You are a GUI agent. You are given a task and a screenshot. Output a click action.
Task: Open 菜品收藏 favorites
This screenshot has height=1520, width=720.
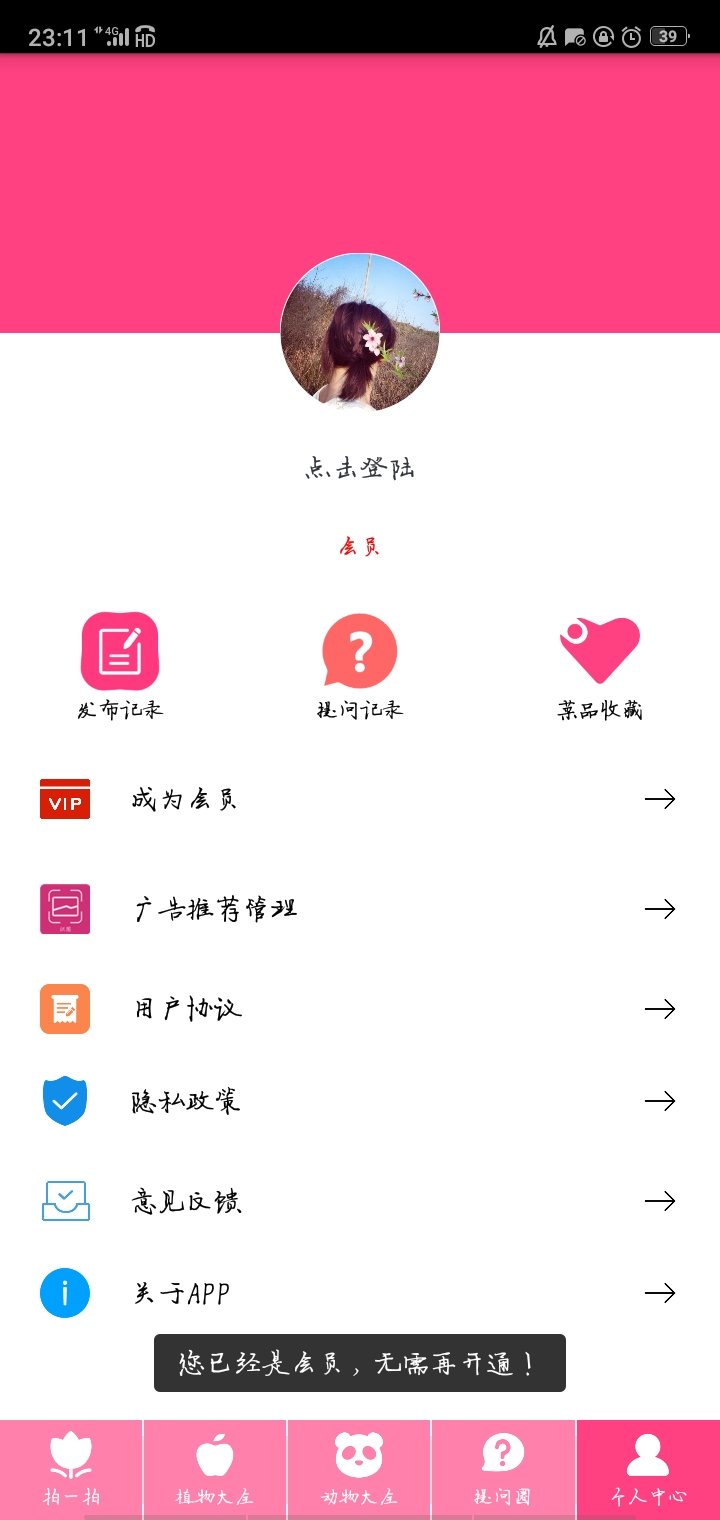point(599,665)
